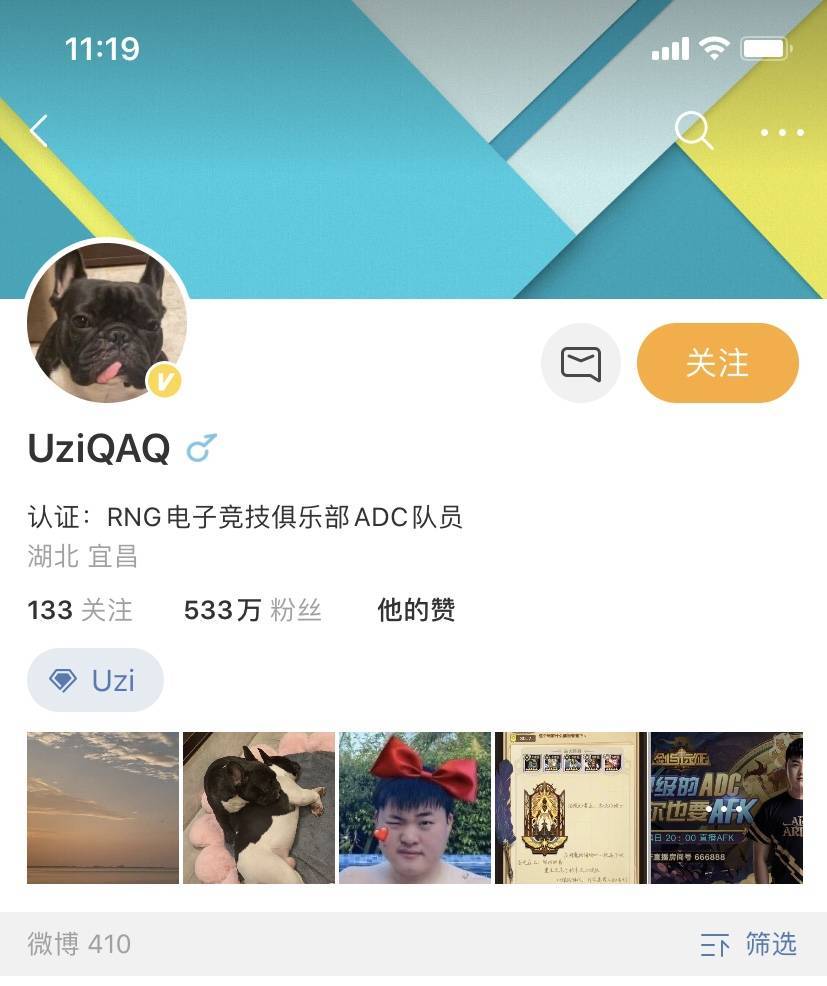Open 他的赞 liked posts

[x=416, y=610]
